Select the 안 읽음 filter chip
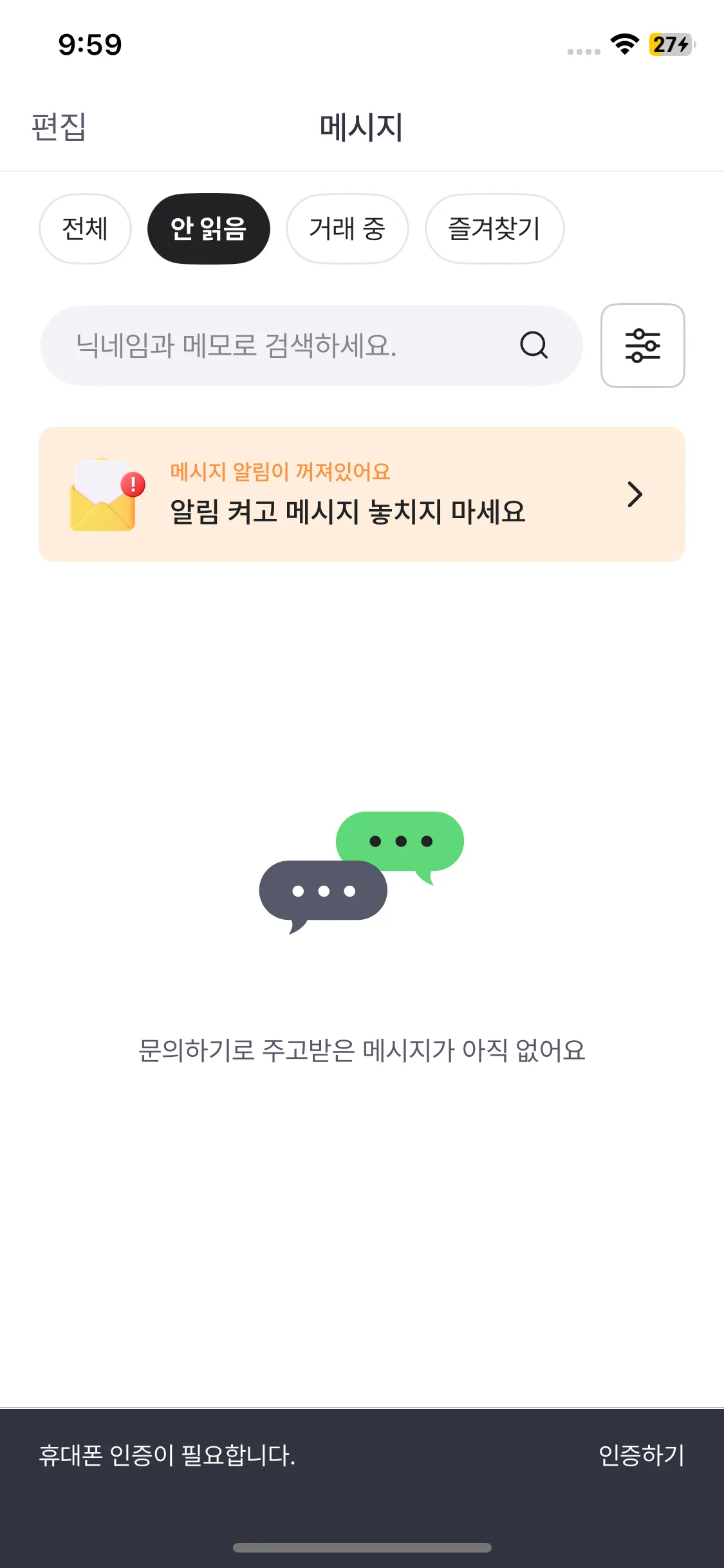 point(209,229)
